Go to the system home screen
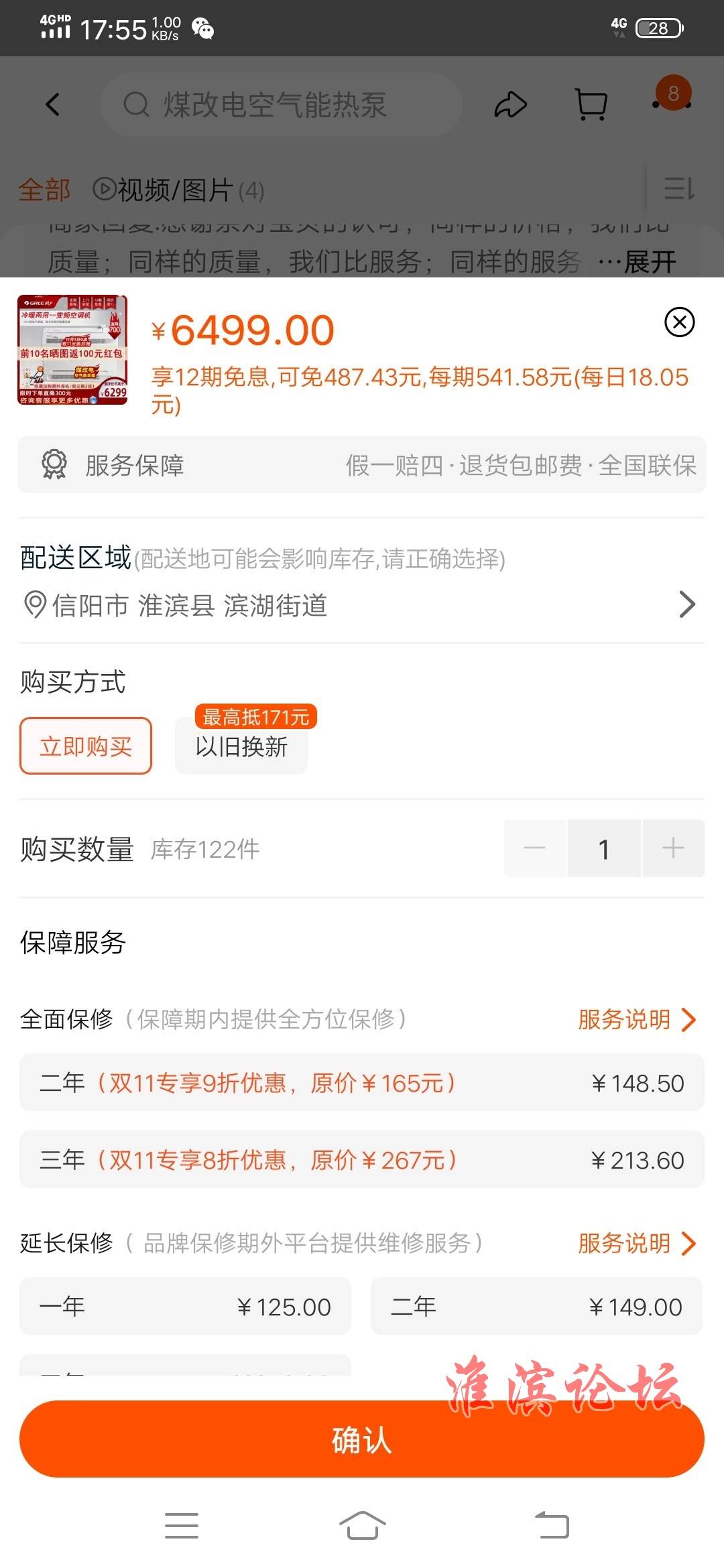Viewport: 724px width, 1568px height. coord(362,1526)
